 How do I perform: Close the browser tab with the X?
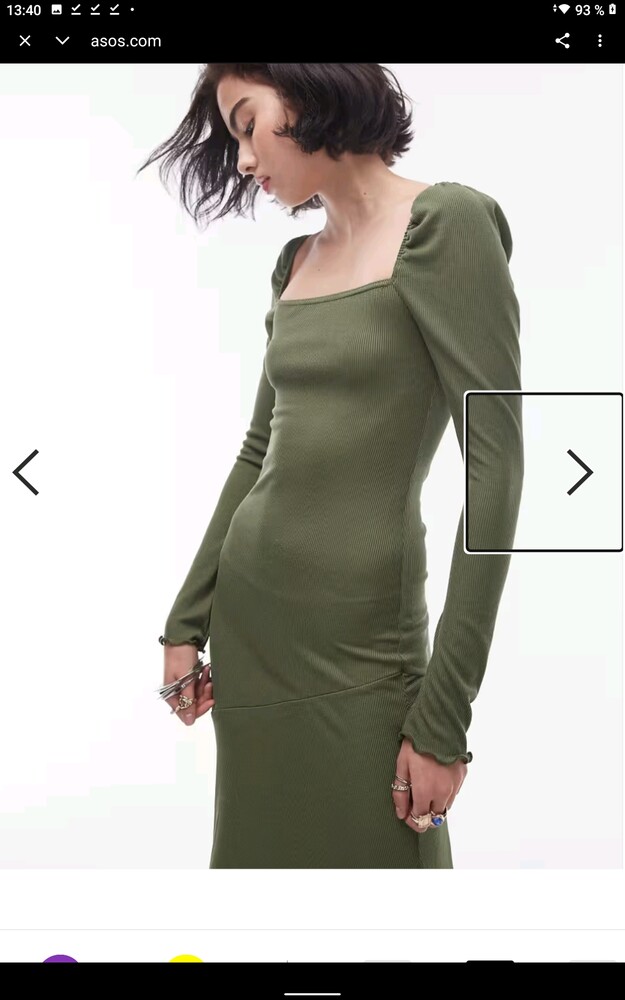pos(25,41)
